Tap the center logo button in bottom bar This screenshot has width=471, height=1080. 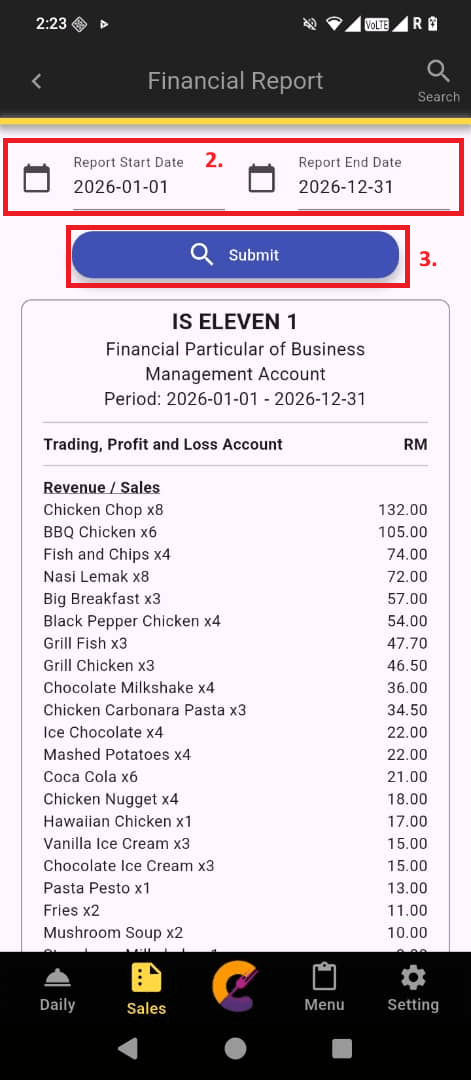tap(236, 988)
